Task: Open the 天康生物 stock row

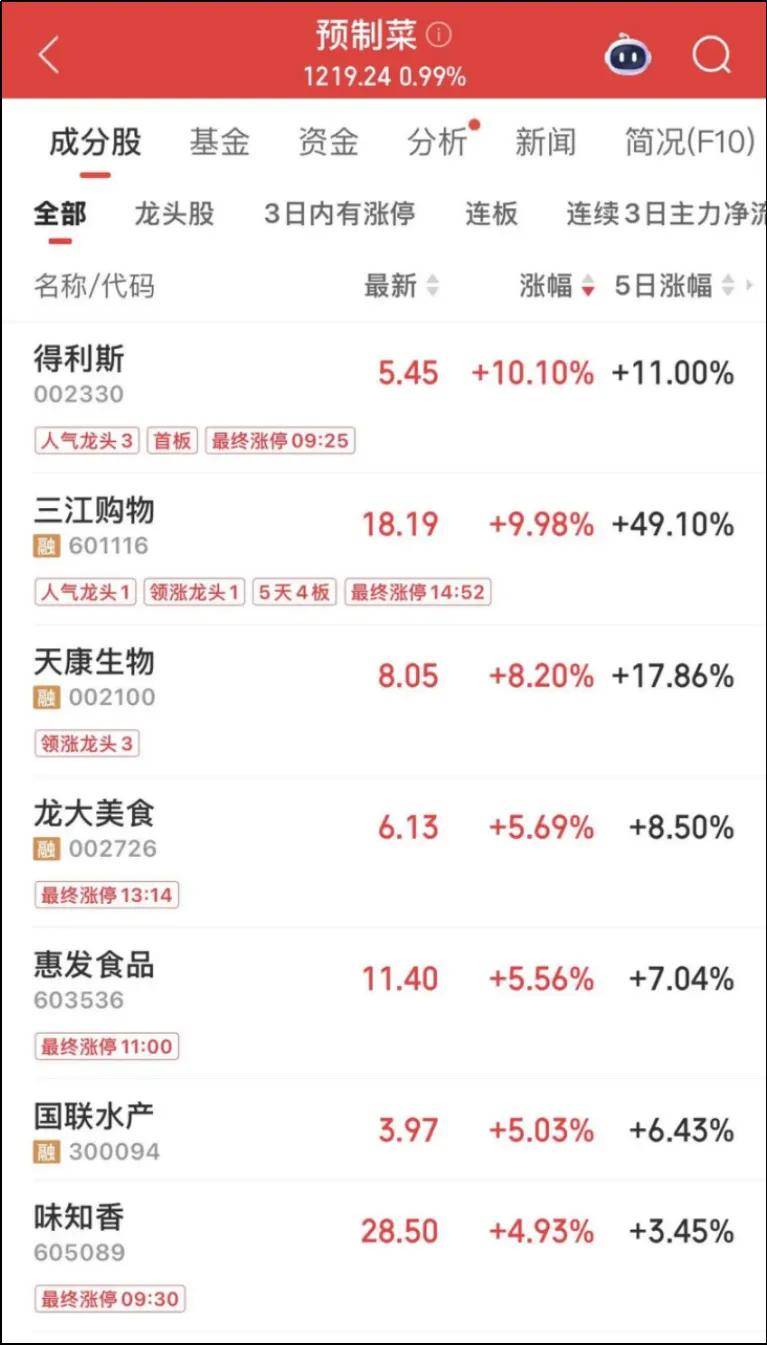Action: (384, 701)
